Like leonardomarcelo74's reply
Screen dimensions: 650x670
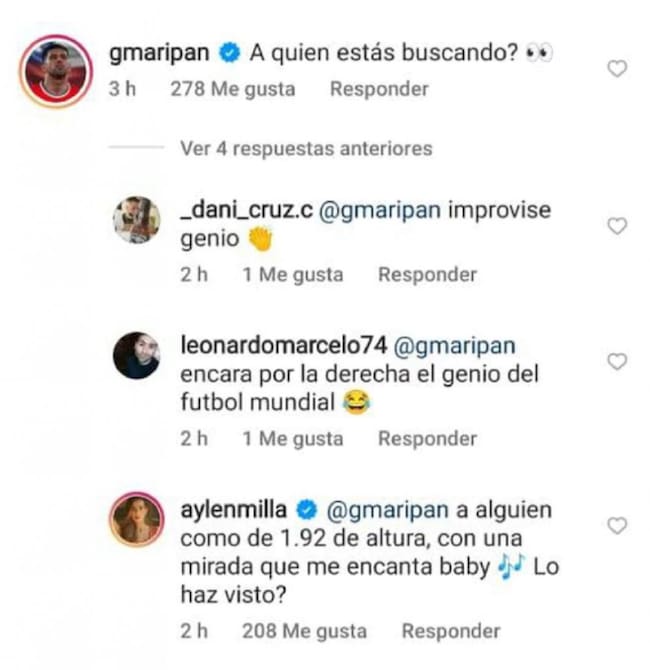[x=617, y=361]
